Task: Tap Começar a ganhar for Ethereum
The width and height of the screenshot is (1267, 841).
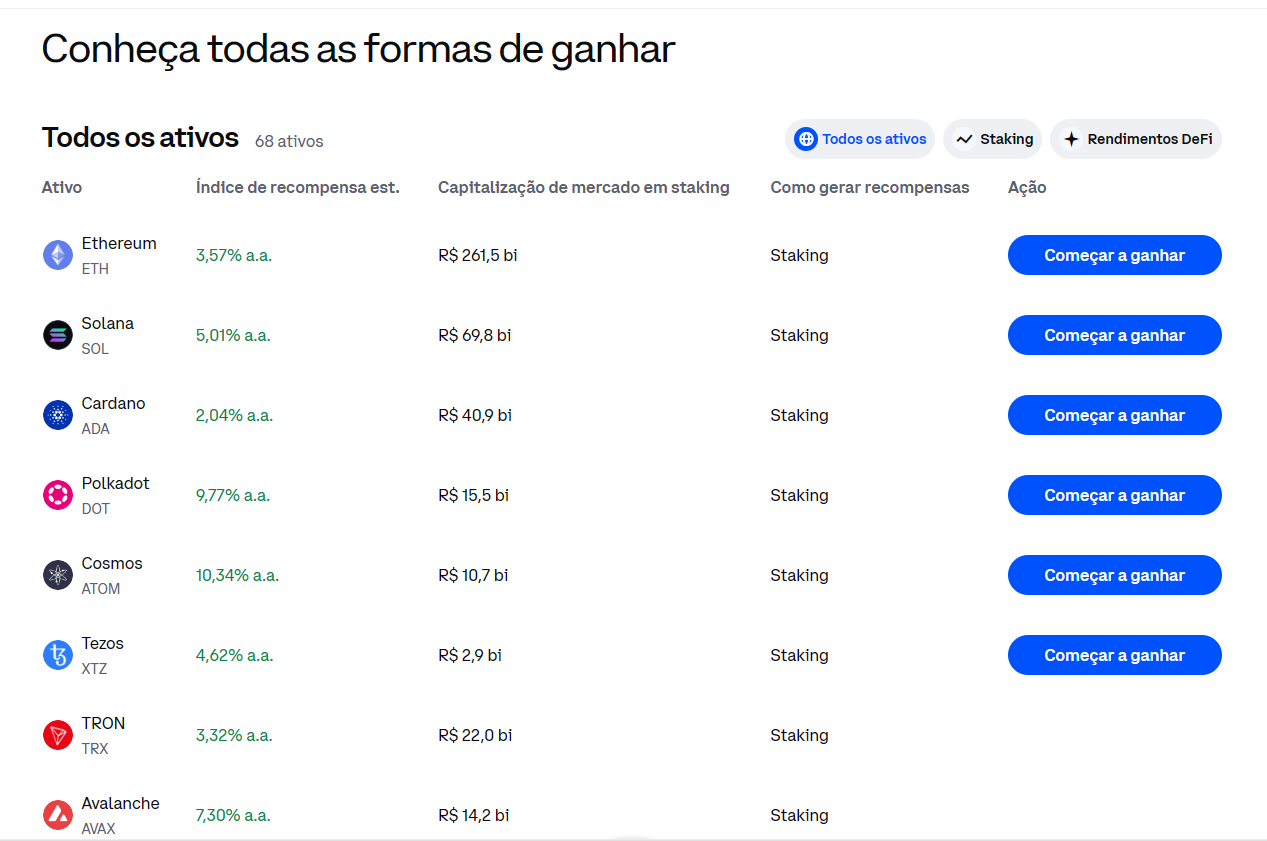Action: [x=1114, y=255]
